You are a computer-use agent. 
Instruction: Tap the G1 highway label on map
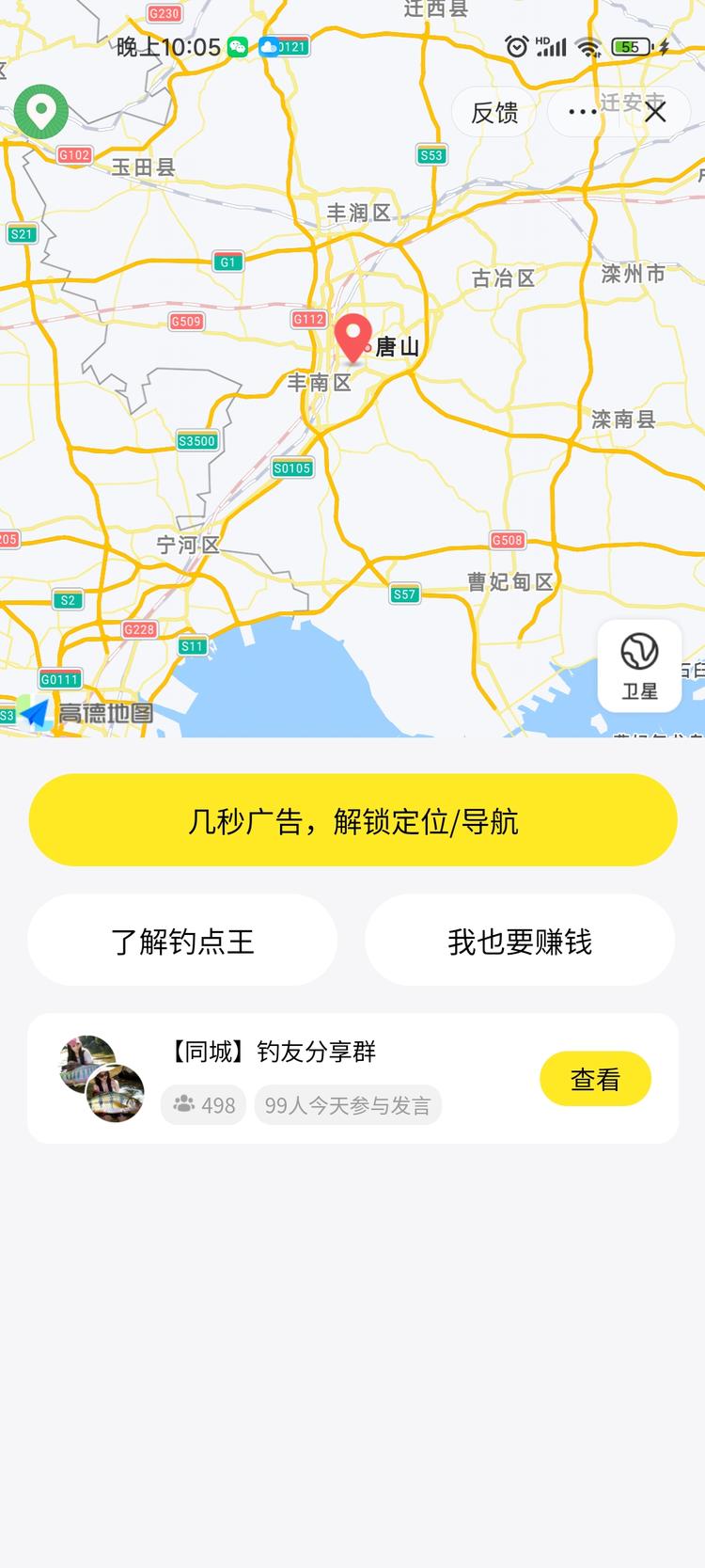(x=228, y=261)
